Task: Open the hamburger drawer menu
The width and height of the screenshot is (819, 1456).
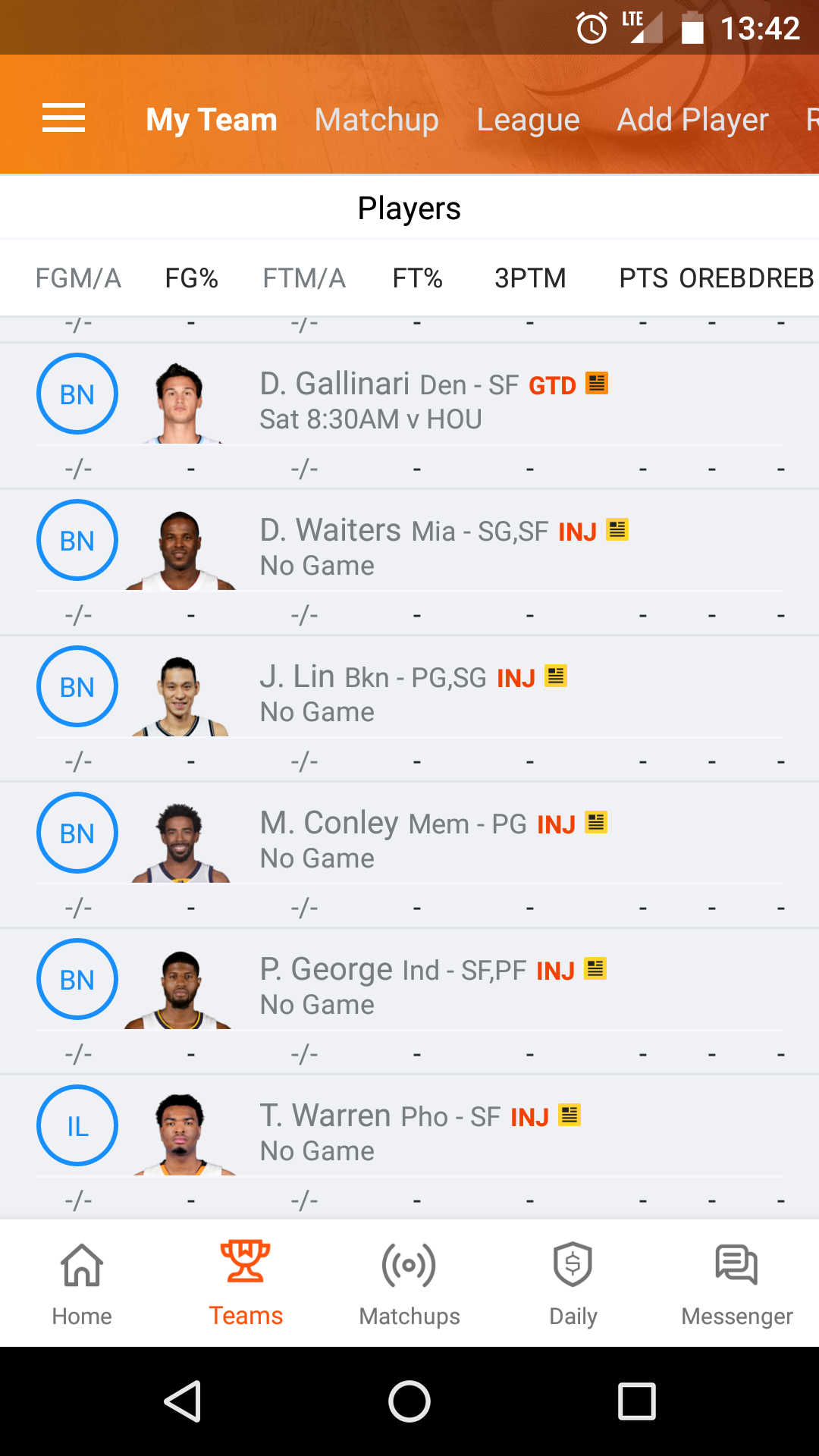Action: pos(64,118)
